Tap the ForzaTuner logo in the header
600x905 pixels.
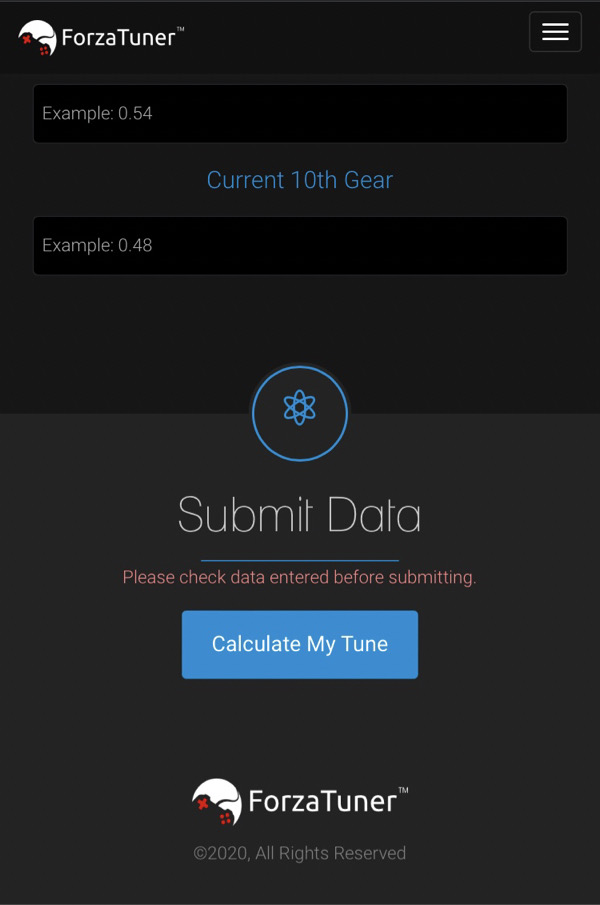(101, 38)
